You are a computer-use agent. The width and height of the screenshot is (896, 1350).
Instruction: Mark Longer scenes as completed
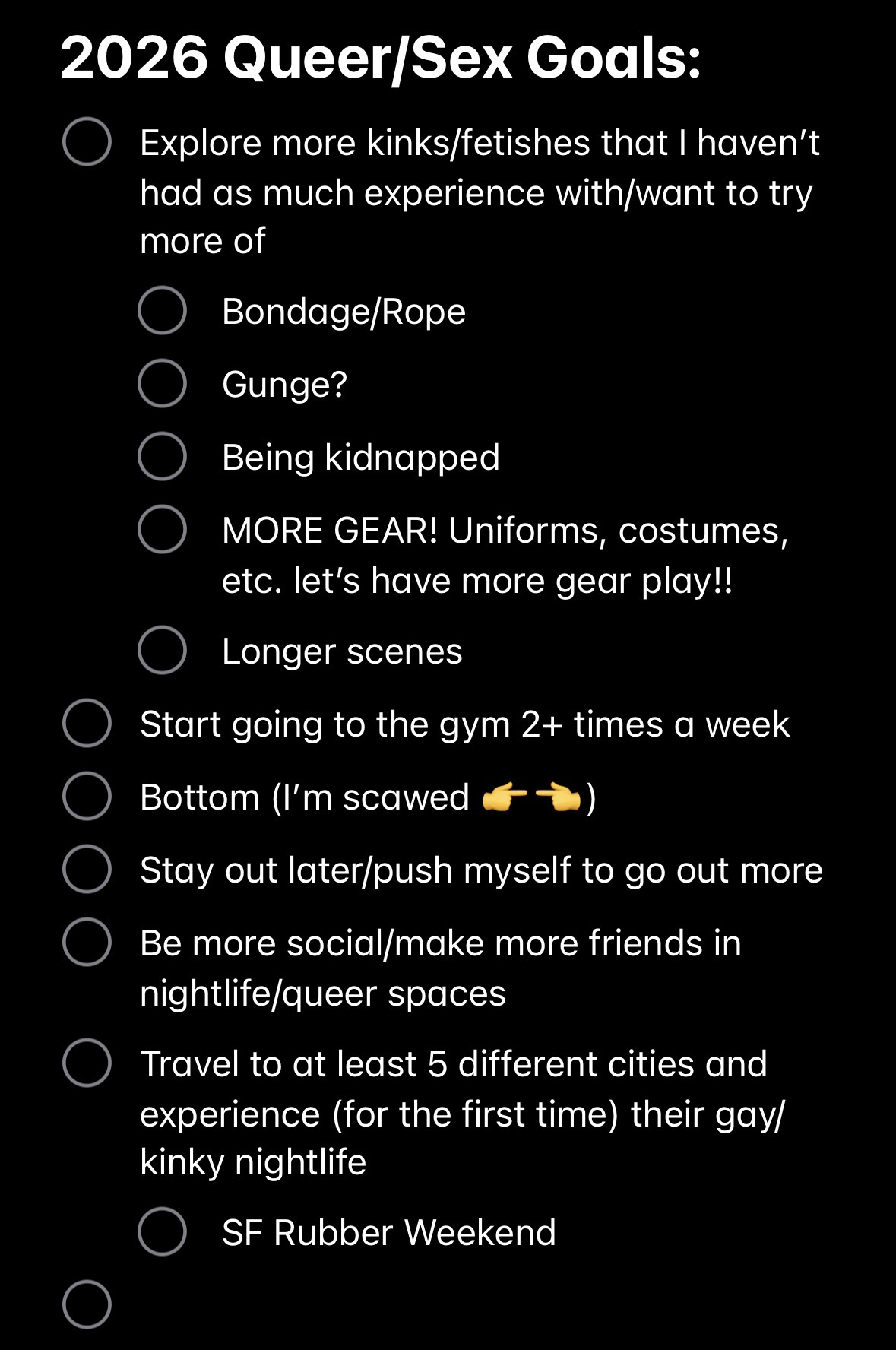[x=162, y=651]
